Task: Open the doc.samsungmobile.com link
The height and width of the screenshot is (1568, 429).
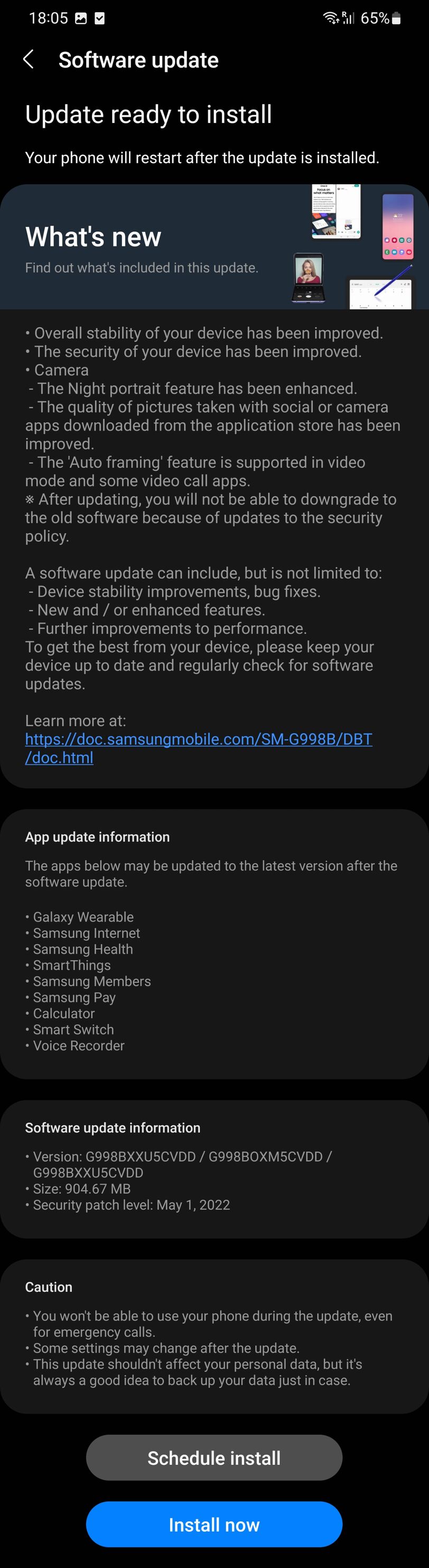Action: pos(198,739)
